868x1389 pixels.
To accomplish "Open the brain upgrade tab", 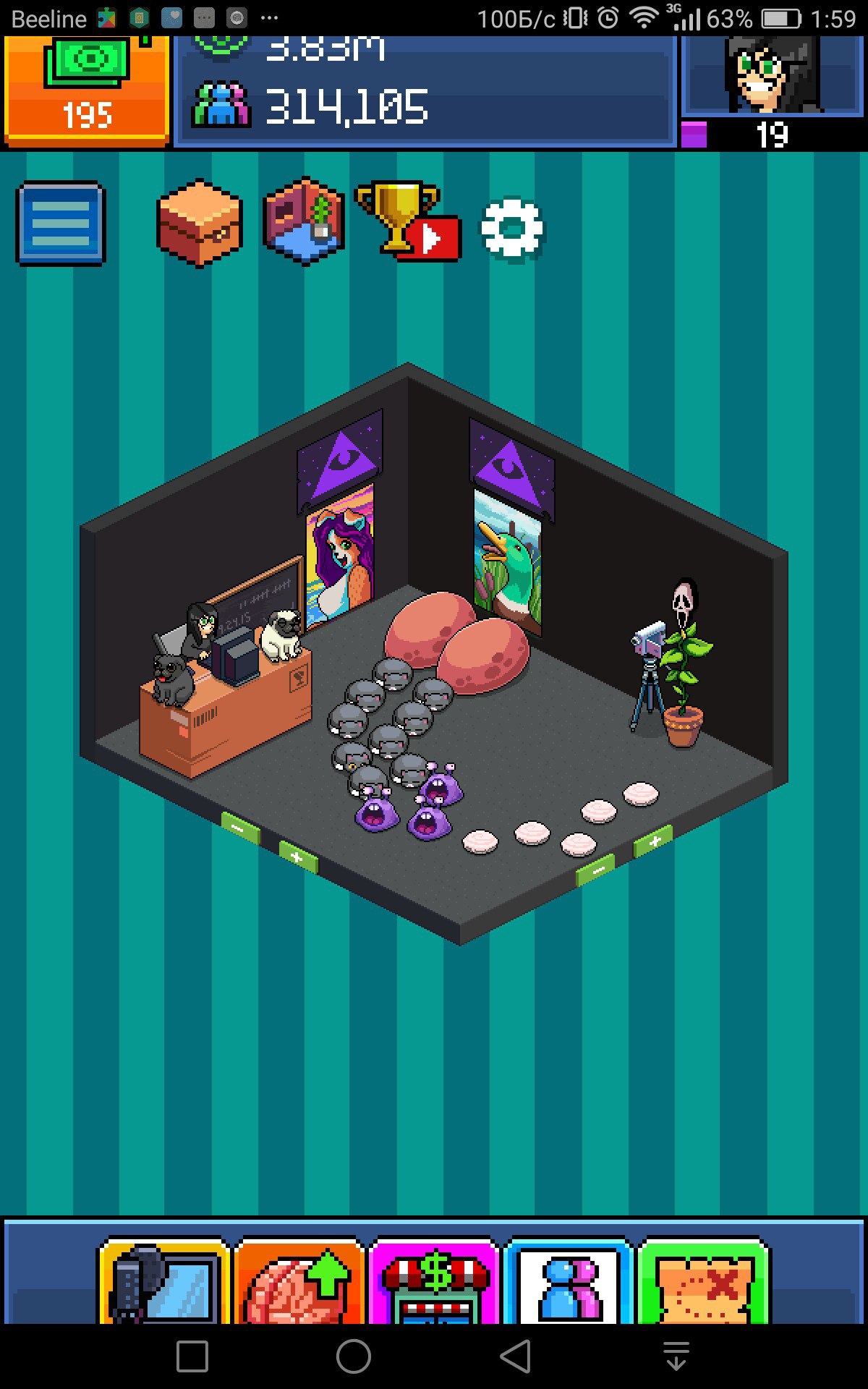I will click(299, 1282).
